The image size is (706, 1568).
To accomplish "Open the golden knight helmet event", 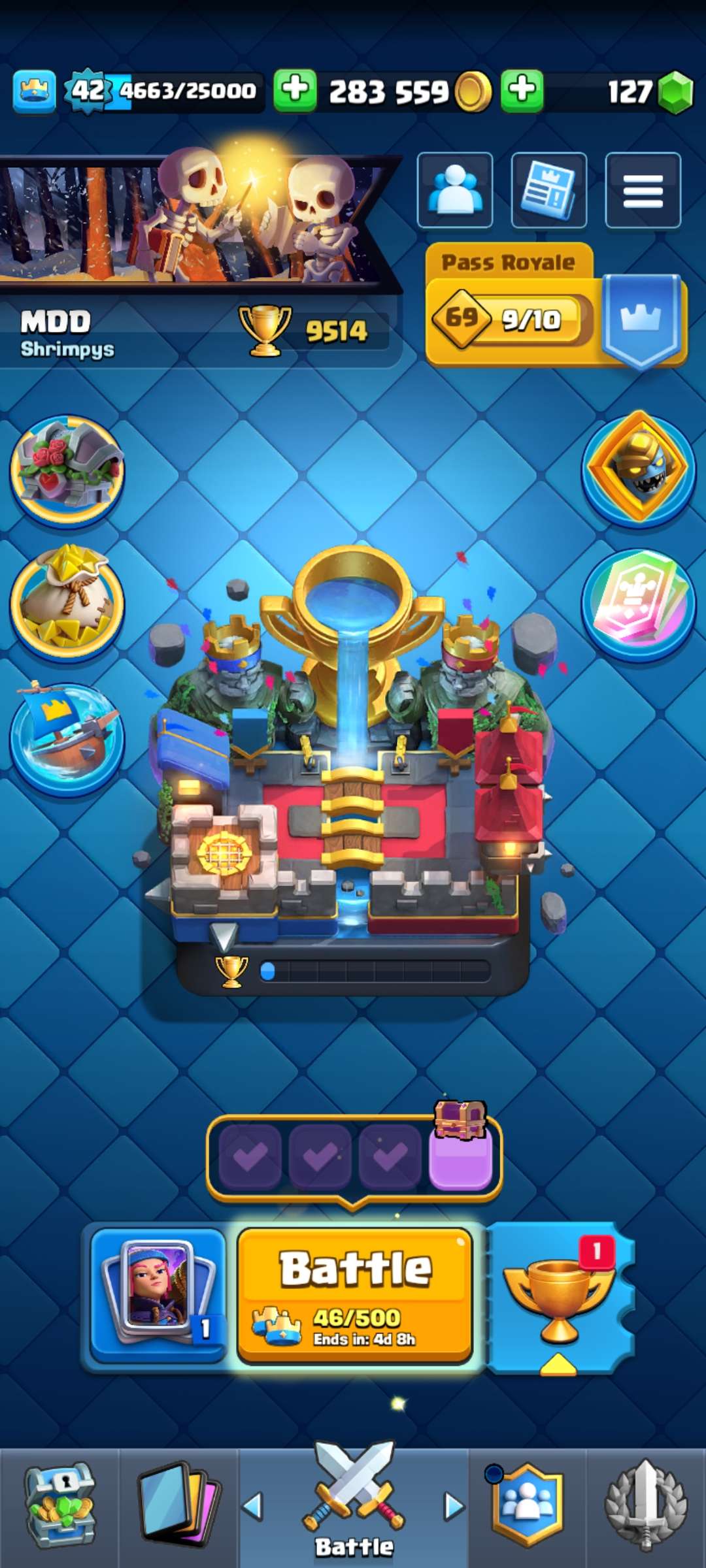I will (x=639, y=468).
